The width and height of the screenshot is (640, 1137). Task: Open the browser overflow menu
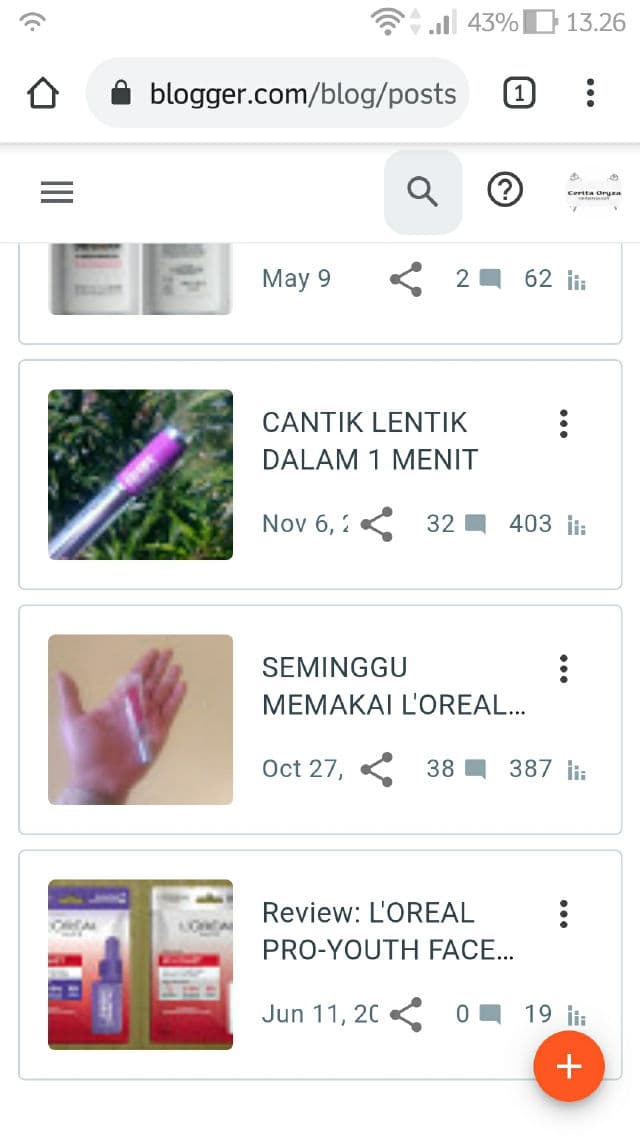tap(590, 94)
